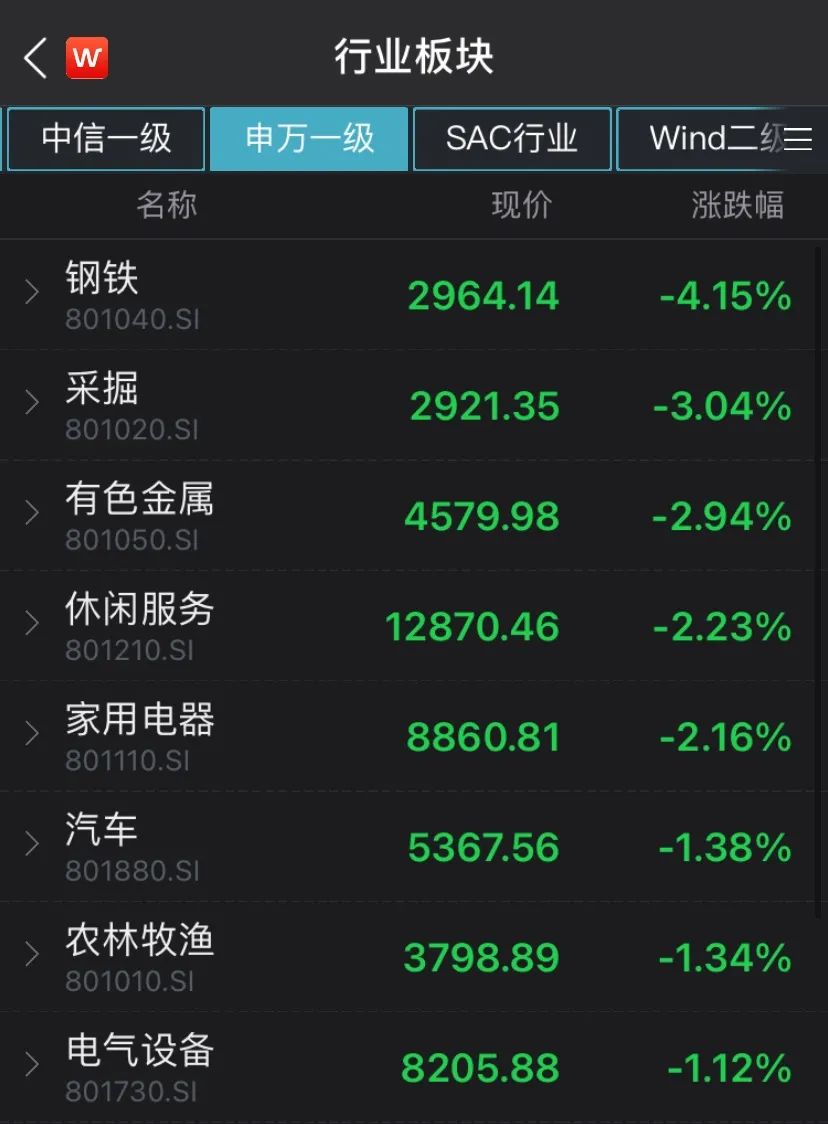The image size is (828, 1124).
Task: Switch to the 中信一级 tab
Action: (106, 138)
